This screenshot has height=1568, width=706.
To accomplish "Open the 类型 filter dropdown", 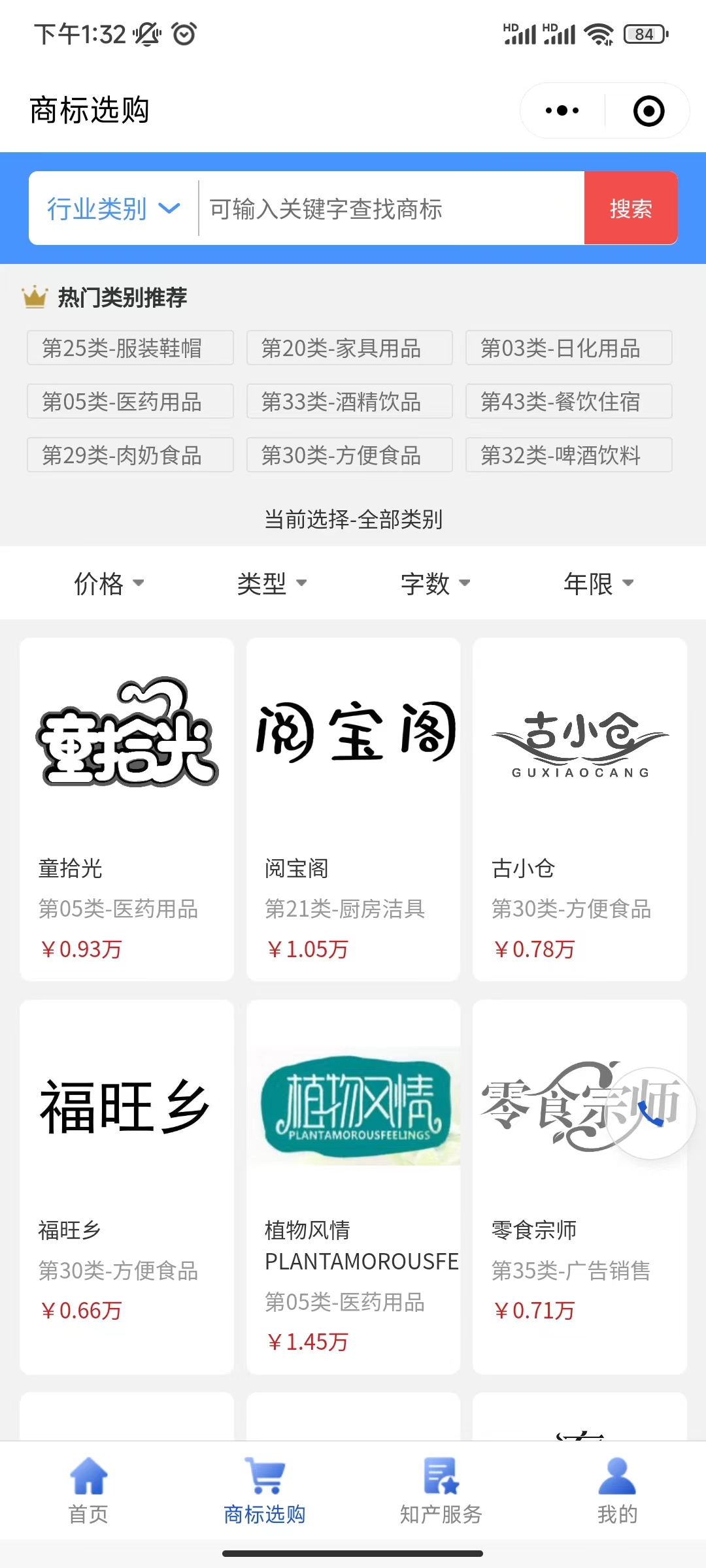I will tap(271, 583).
